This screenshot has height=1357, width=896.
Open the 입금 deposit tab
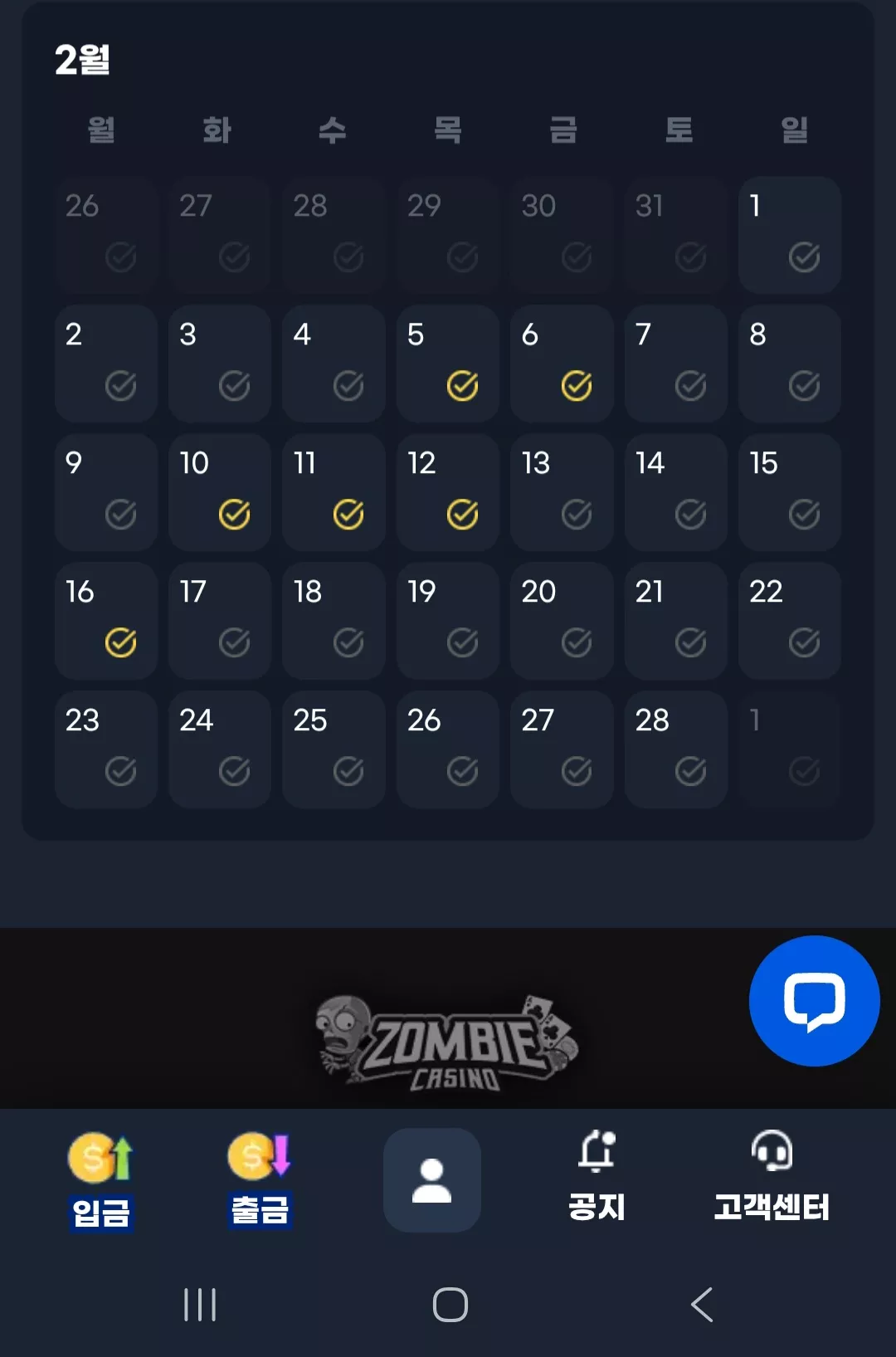coord(101,1180)
